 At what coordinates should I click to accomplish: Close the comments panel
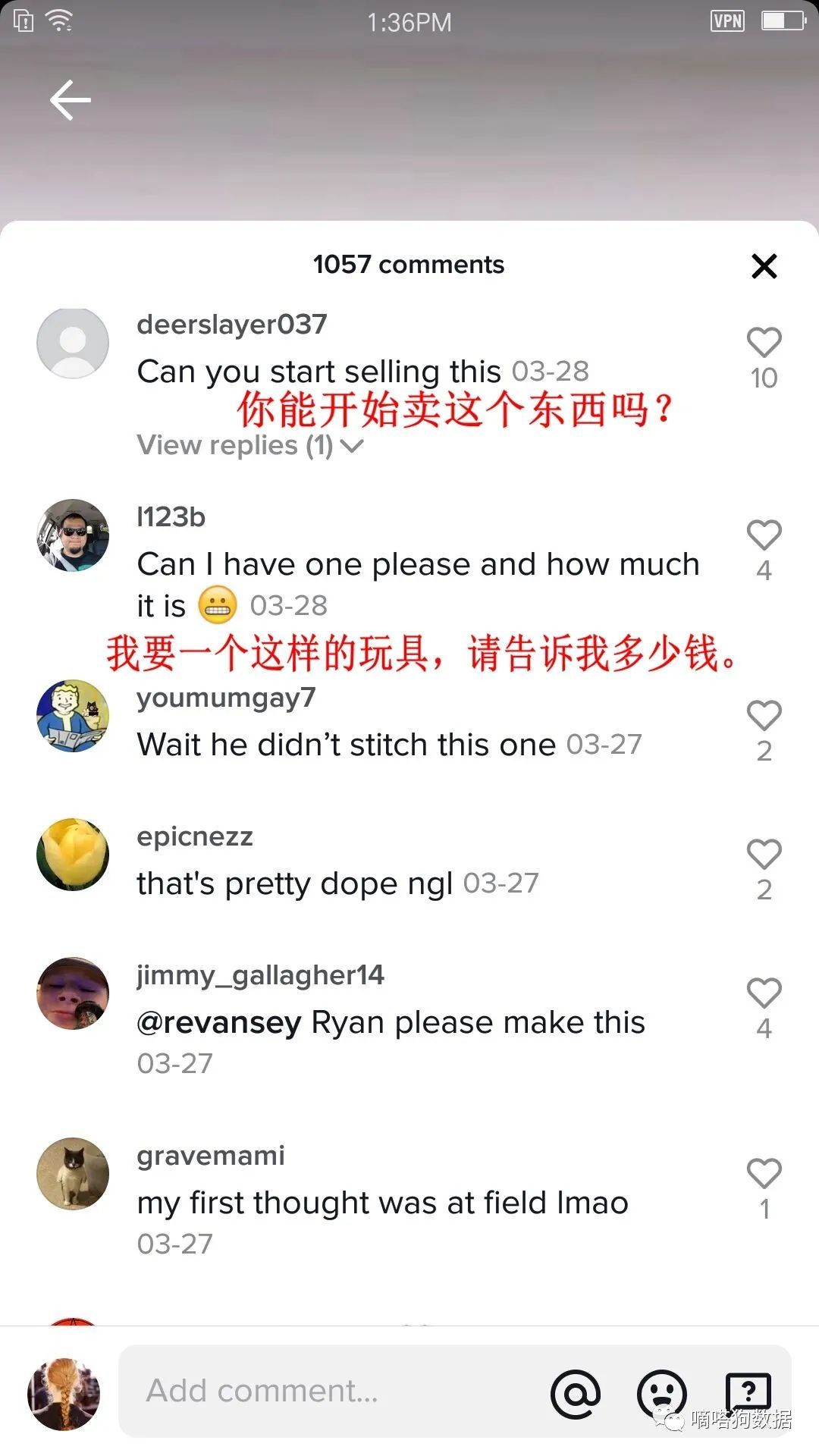click(x=764, y=266)
